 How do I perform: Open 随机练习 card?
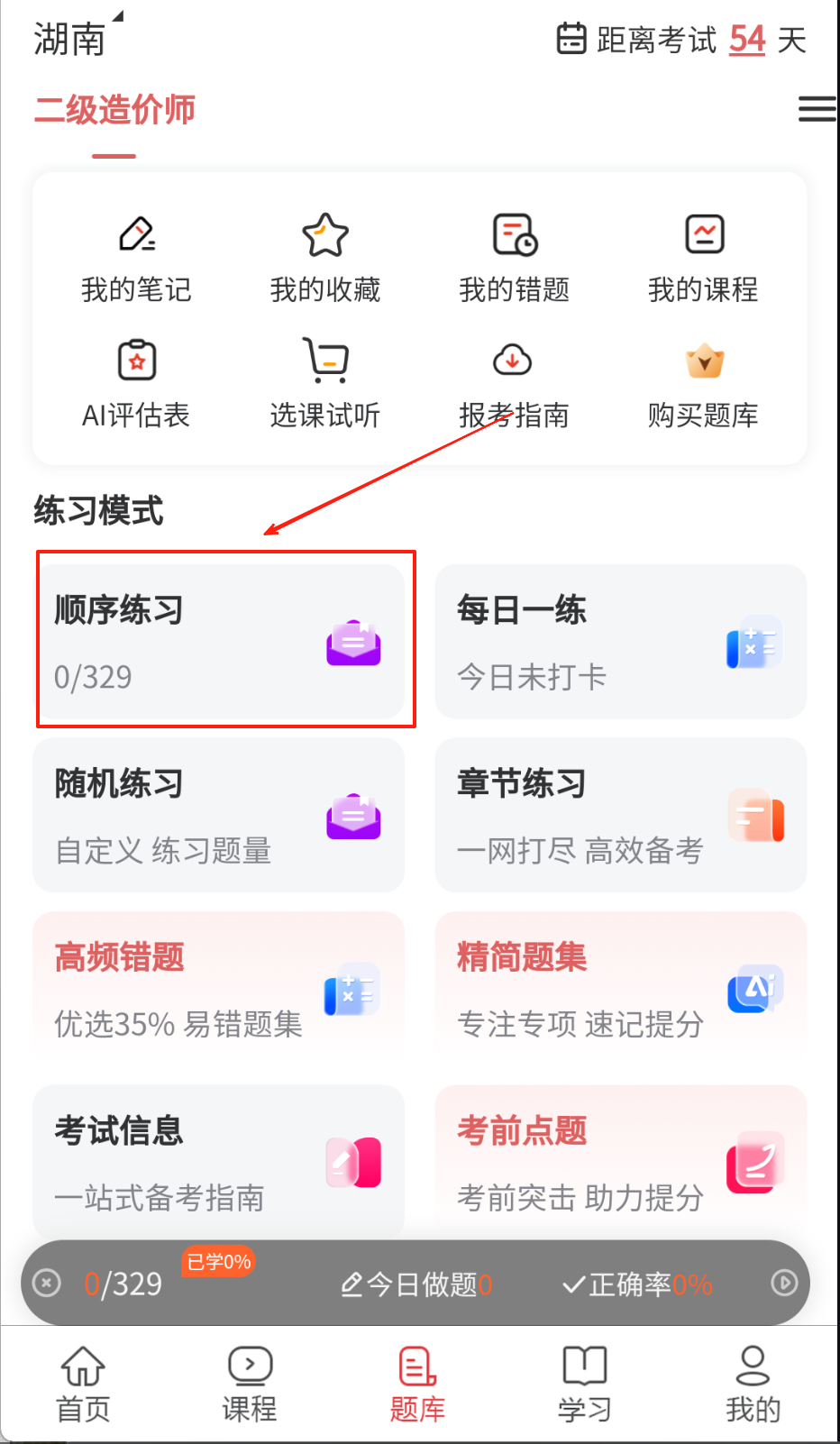(x=219, y=815)
